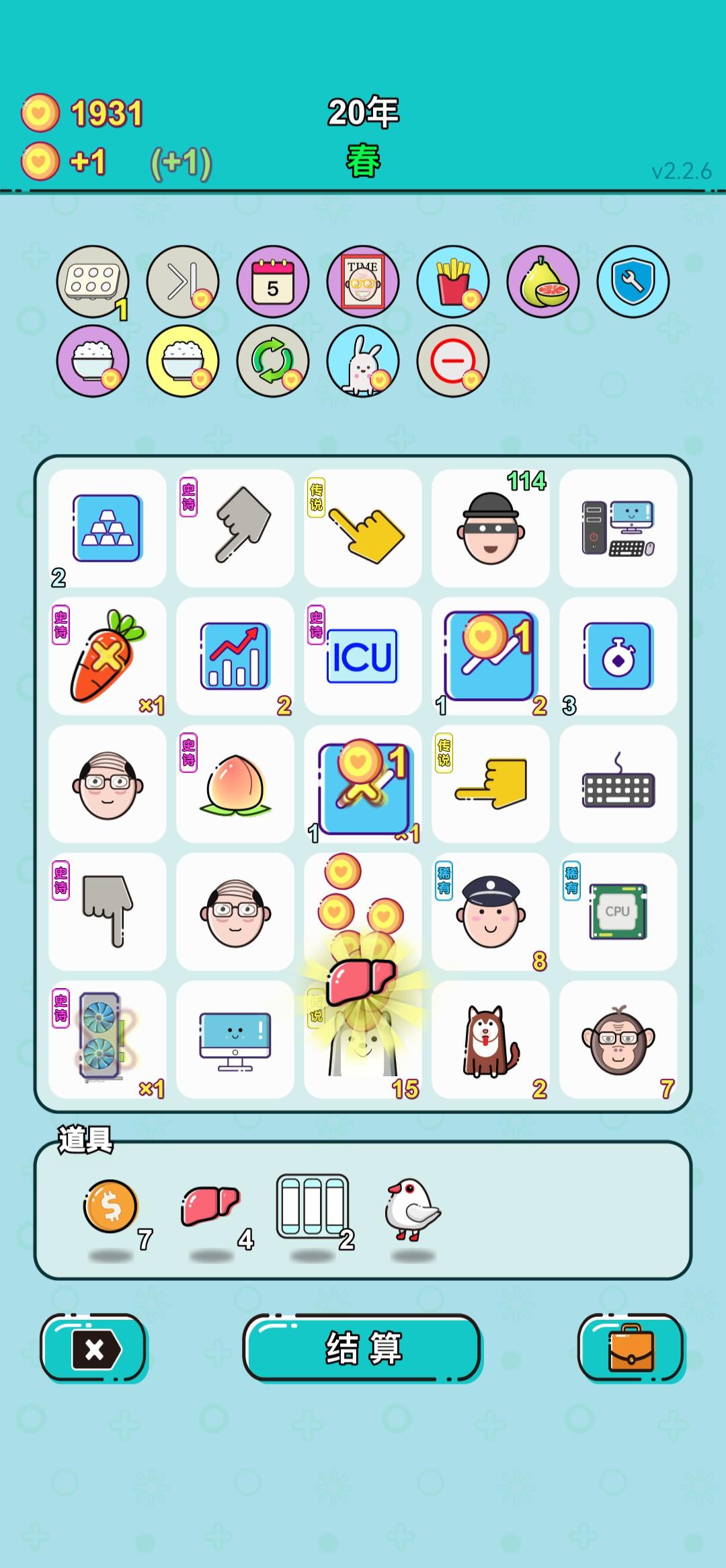Tap the thief tile showing 114
Screen dimensions: 726x1568
[x=490, y=528]
